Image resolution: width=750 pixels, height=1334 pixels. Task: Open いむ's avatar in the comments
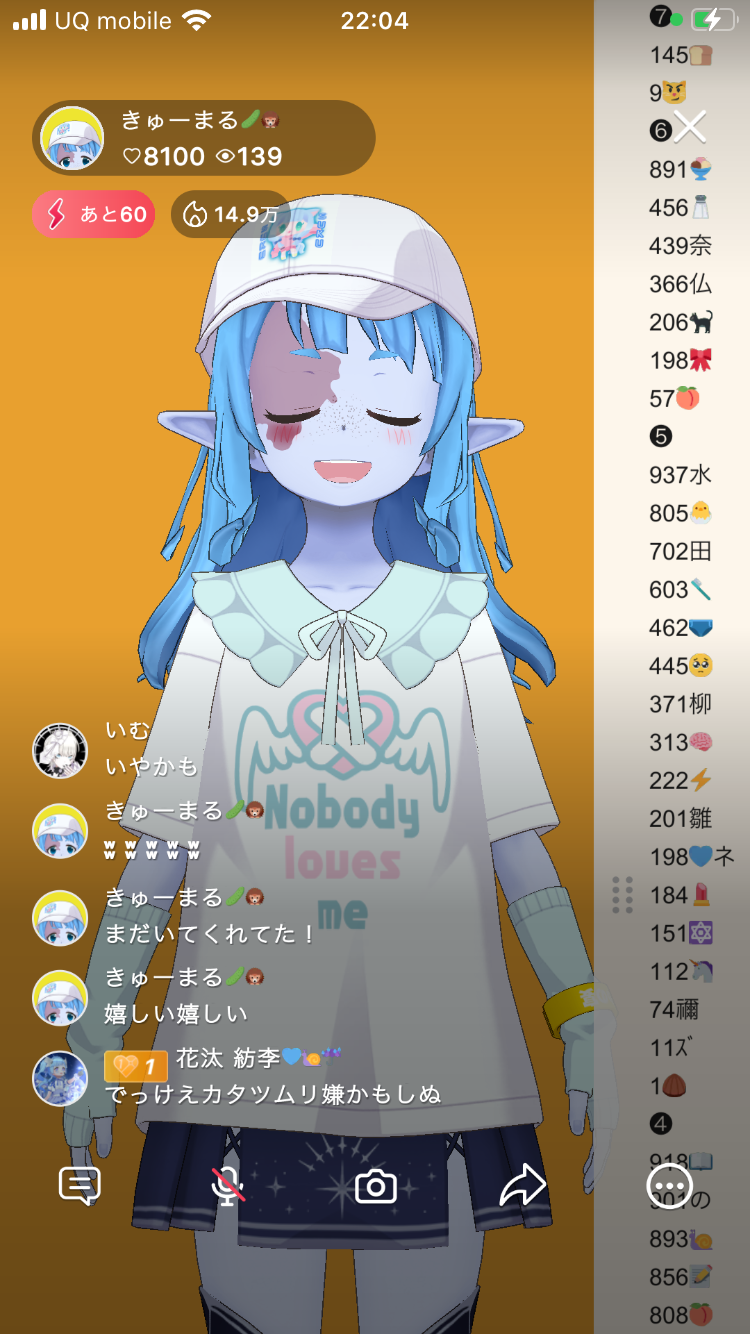[60, 751]
